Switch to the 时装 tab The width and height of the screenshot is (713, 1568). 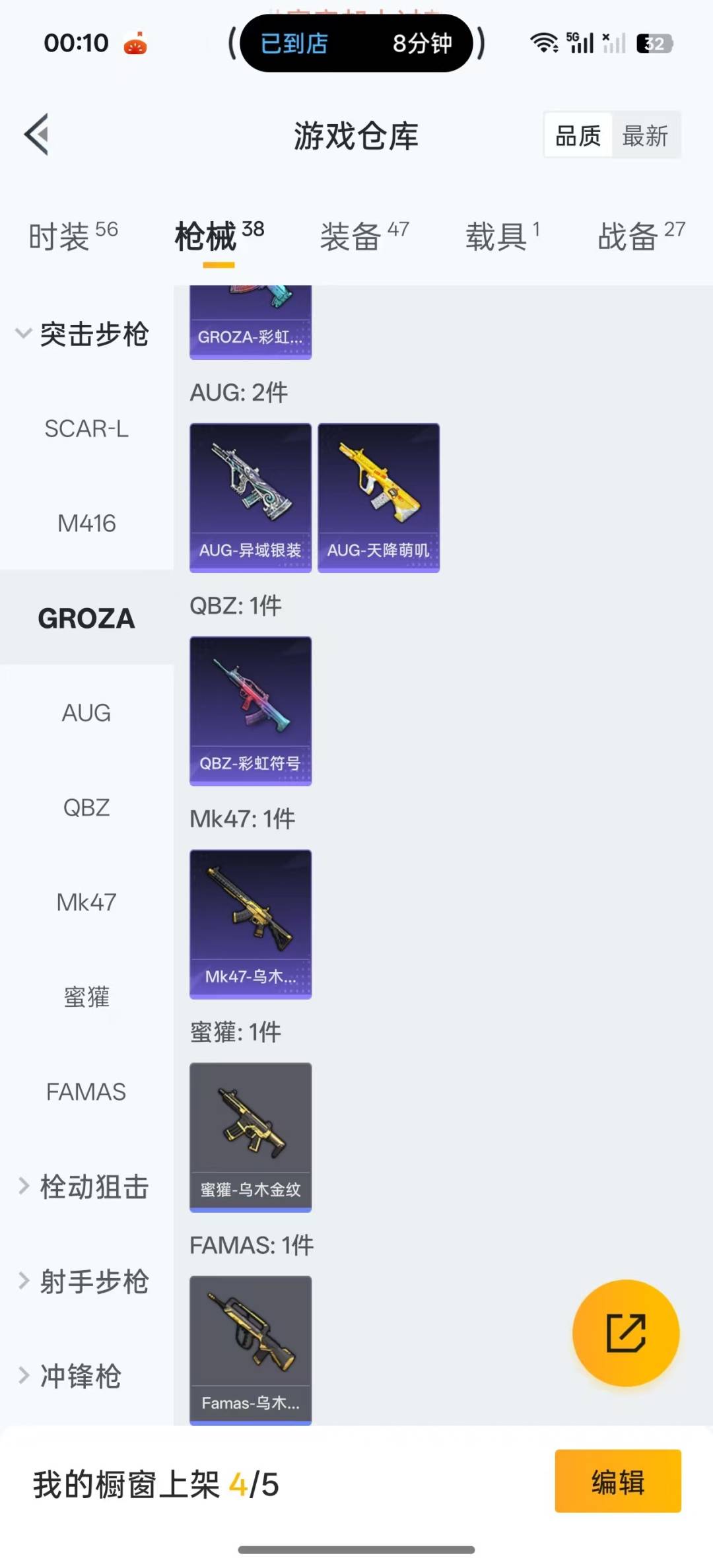click(73, 236)
